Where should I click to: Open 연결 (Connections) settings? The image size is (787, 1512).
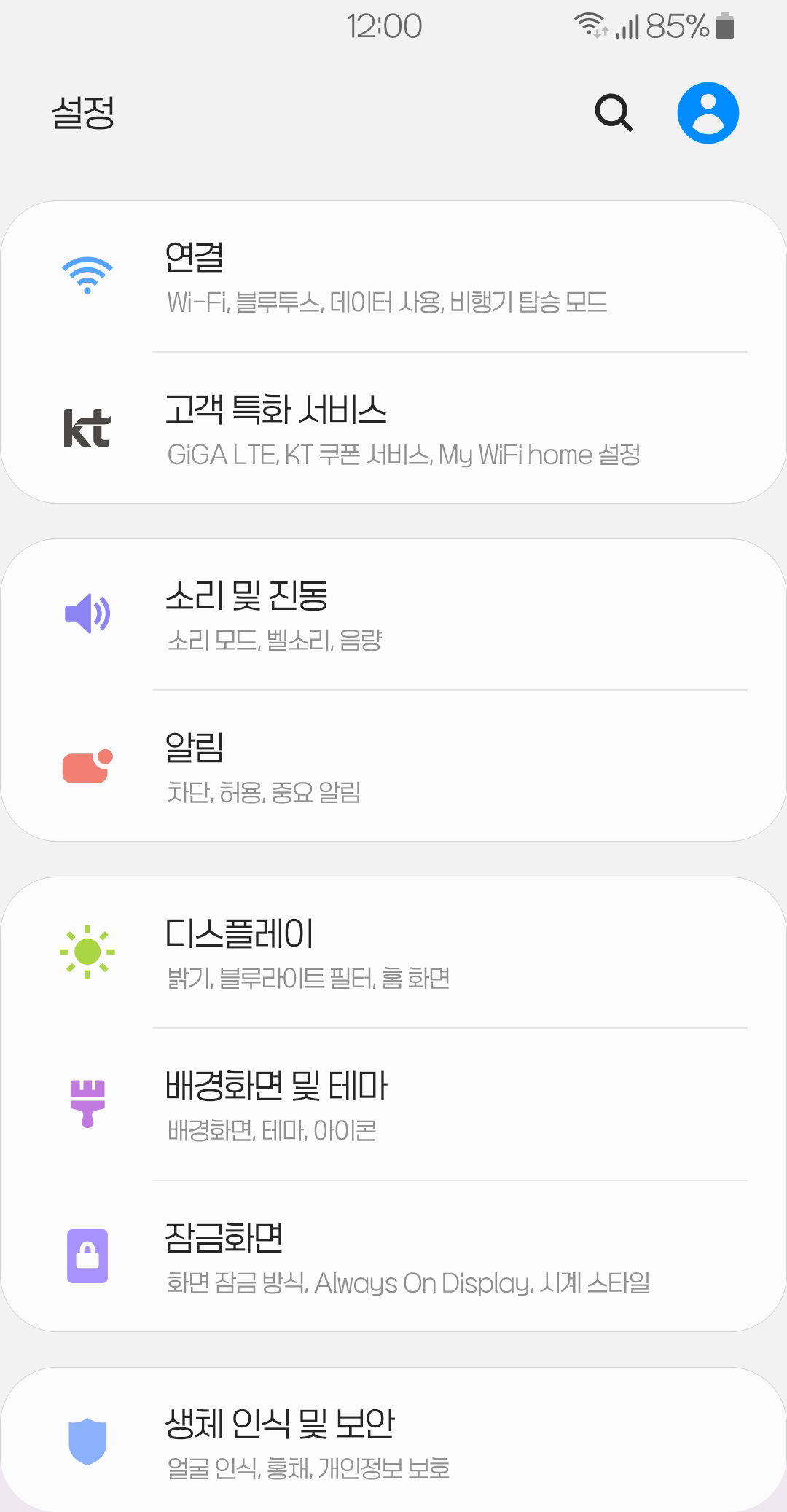(x=393, y=277)
